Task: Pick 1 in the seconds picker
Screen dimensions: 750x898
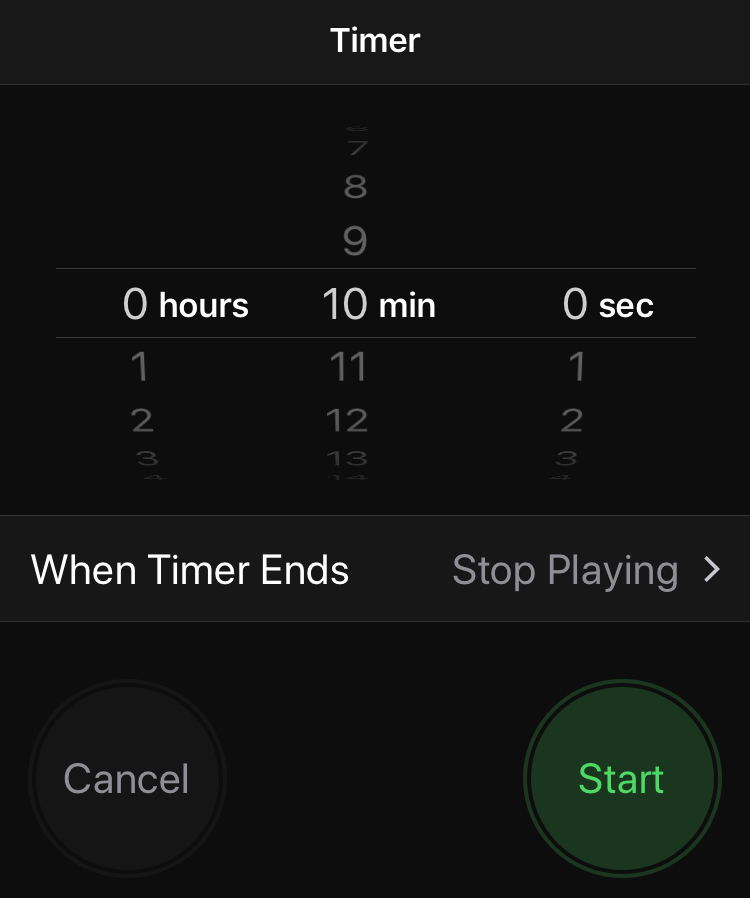Action: 576,368
